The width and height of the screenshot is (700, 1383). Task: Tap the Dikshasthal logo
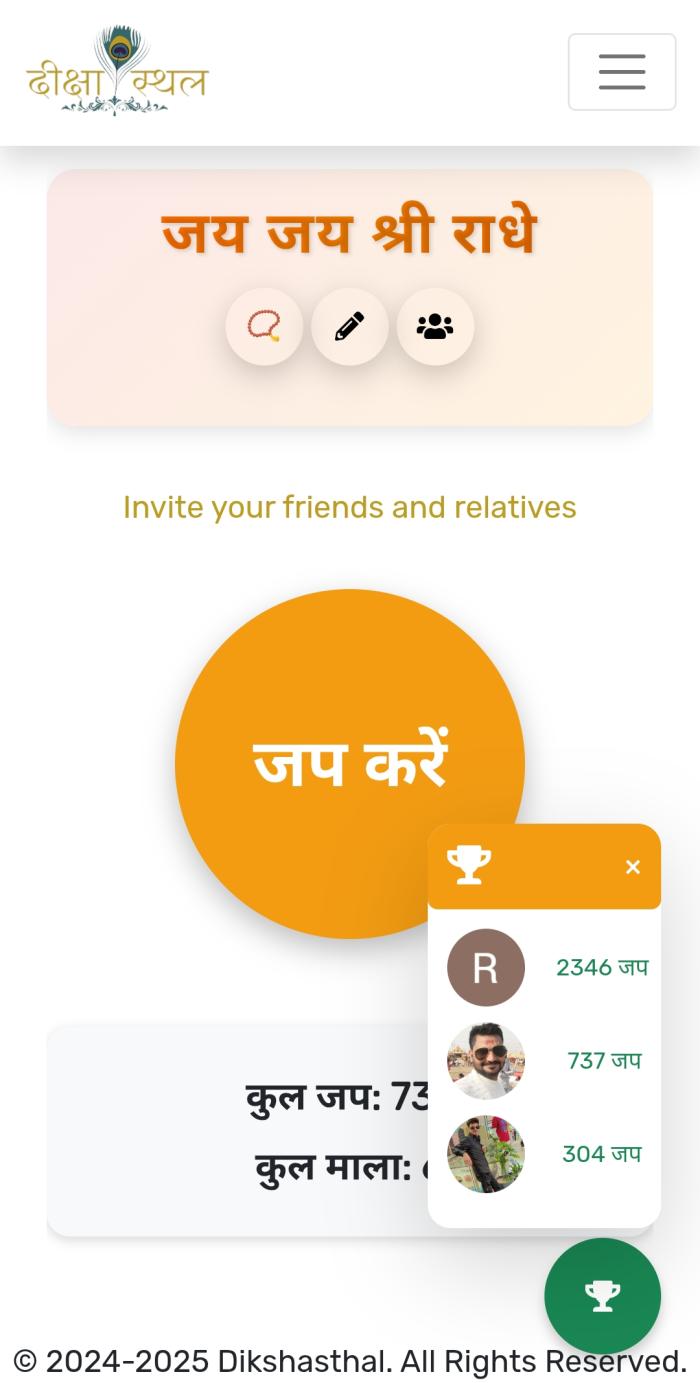117,72
